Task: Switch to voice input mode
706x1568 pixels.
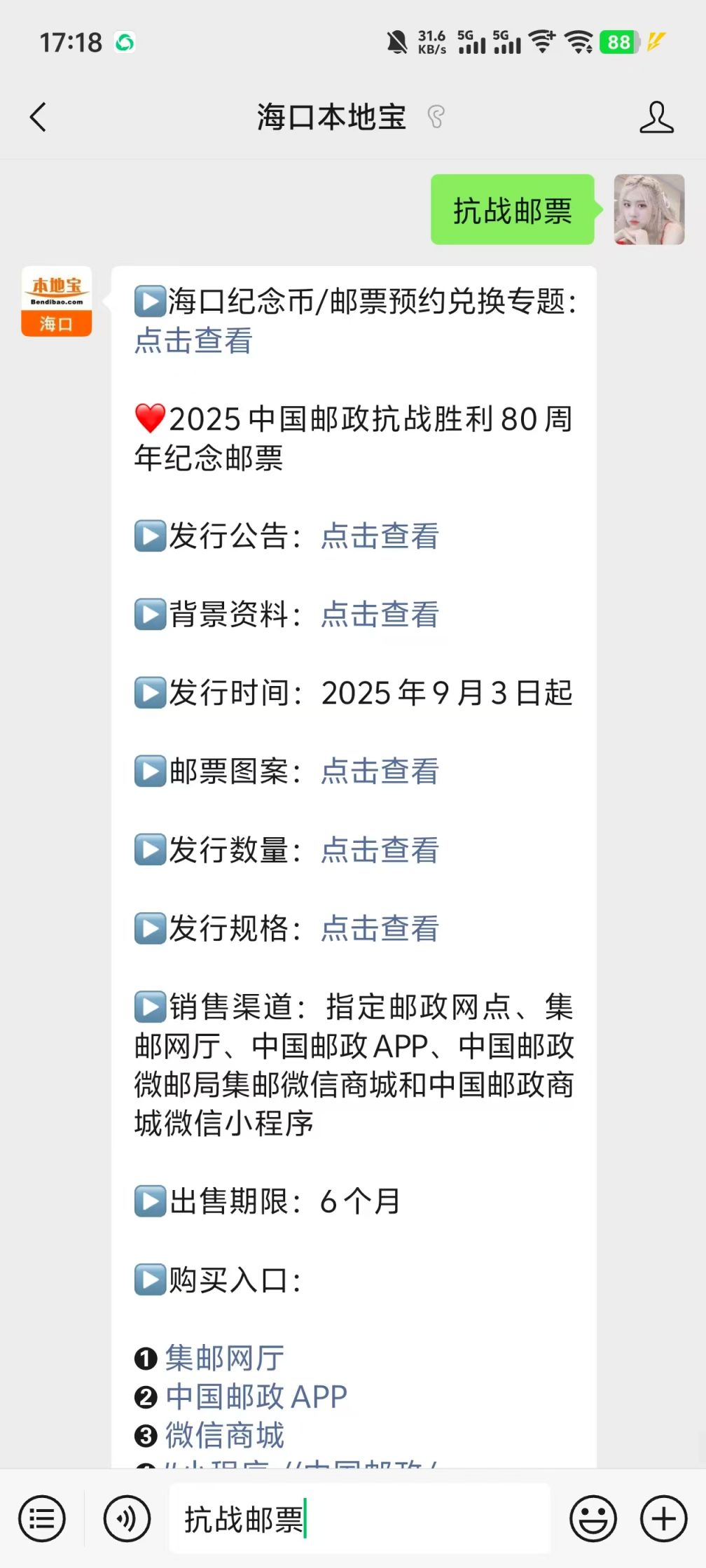Action: click(127, 1519)
